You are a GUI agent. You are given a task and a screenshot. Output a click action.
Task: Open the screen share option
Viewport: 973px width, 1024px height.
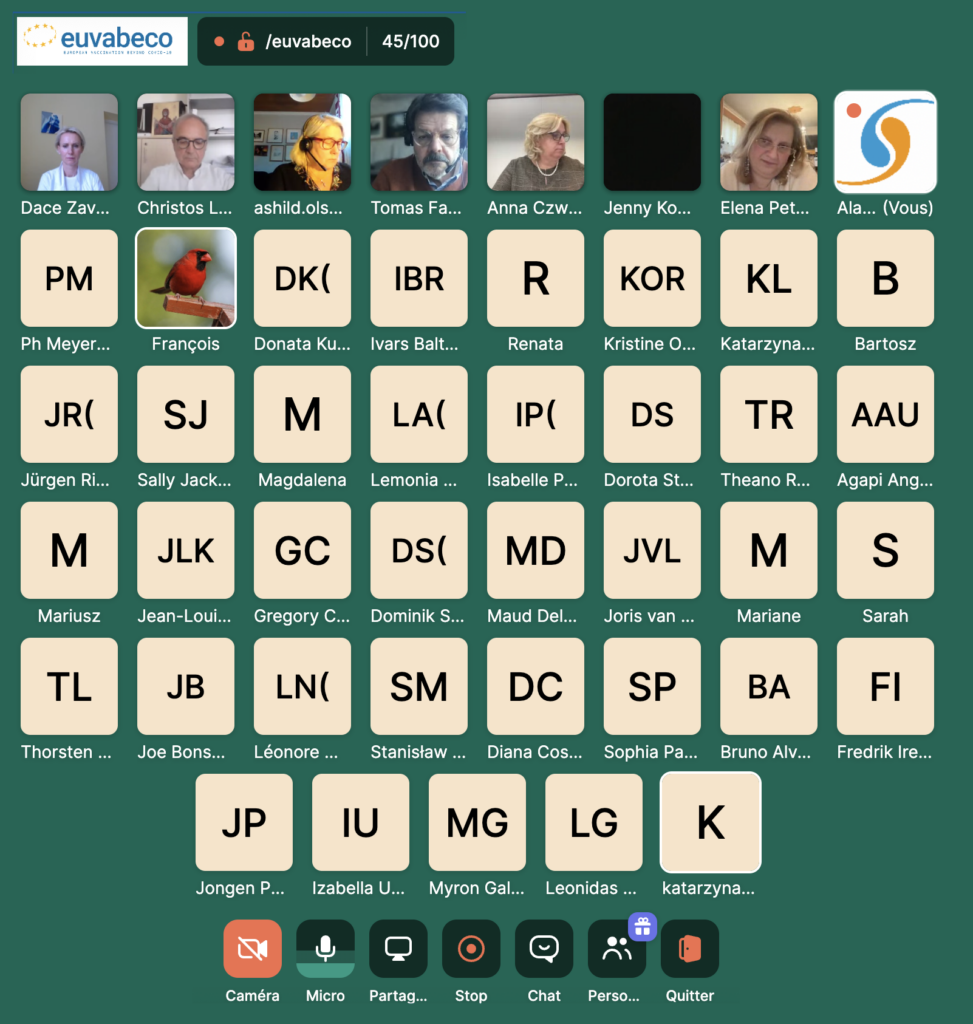[x=398, y=949]
